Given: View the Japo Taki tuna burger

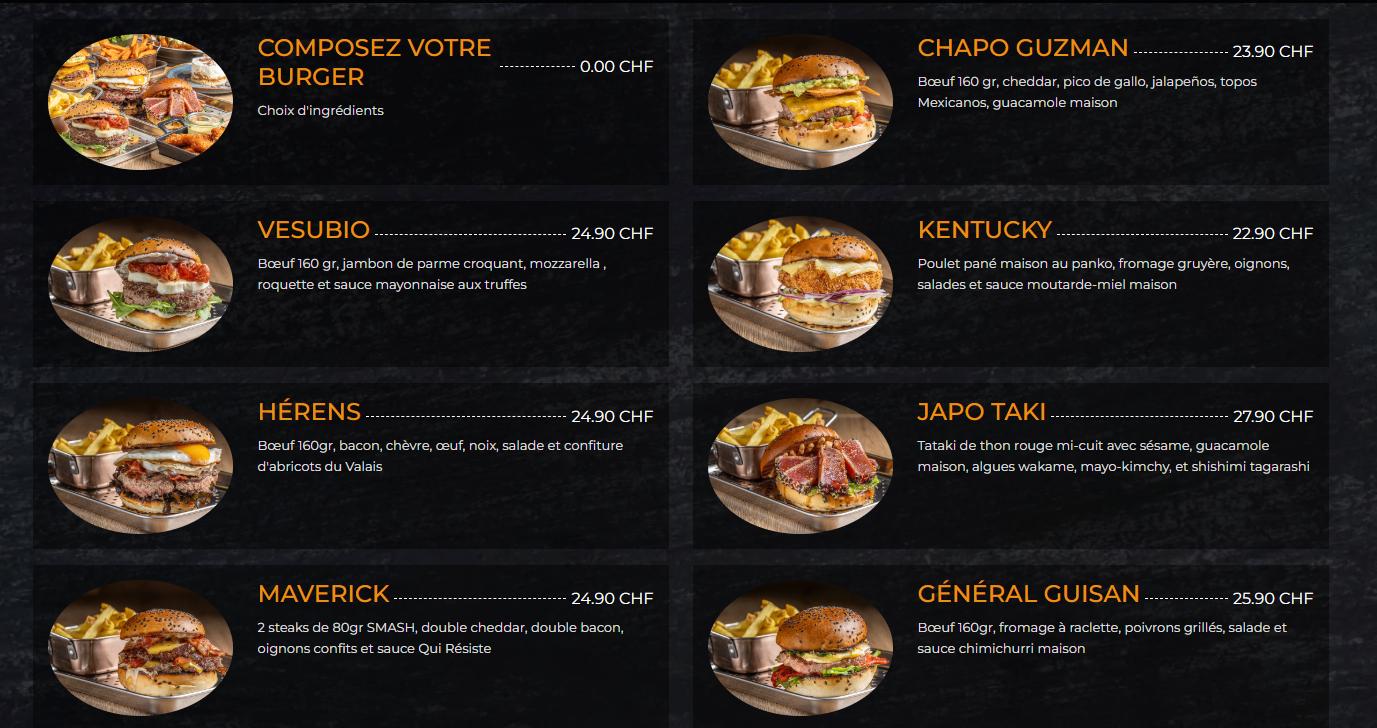Looking at the screenshot, I should (981, 412).
